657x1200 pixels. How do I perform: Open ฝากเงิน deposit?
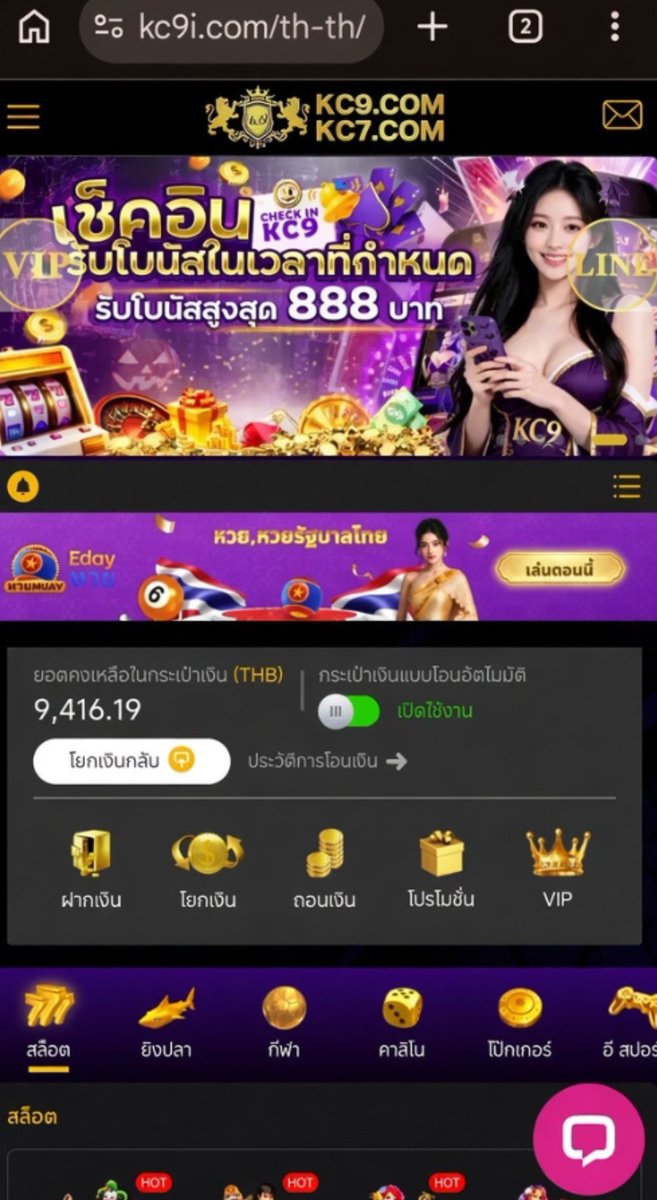click(90, 868)
